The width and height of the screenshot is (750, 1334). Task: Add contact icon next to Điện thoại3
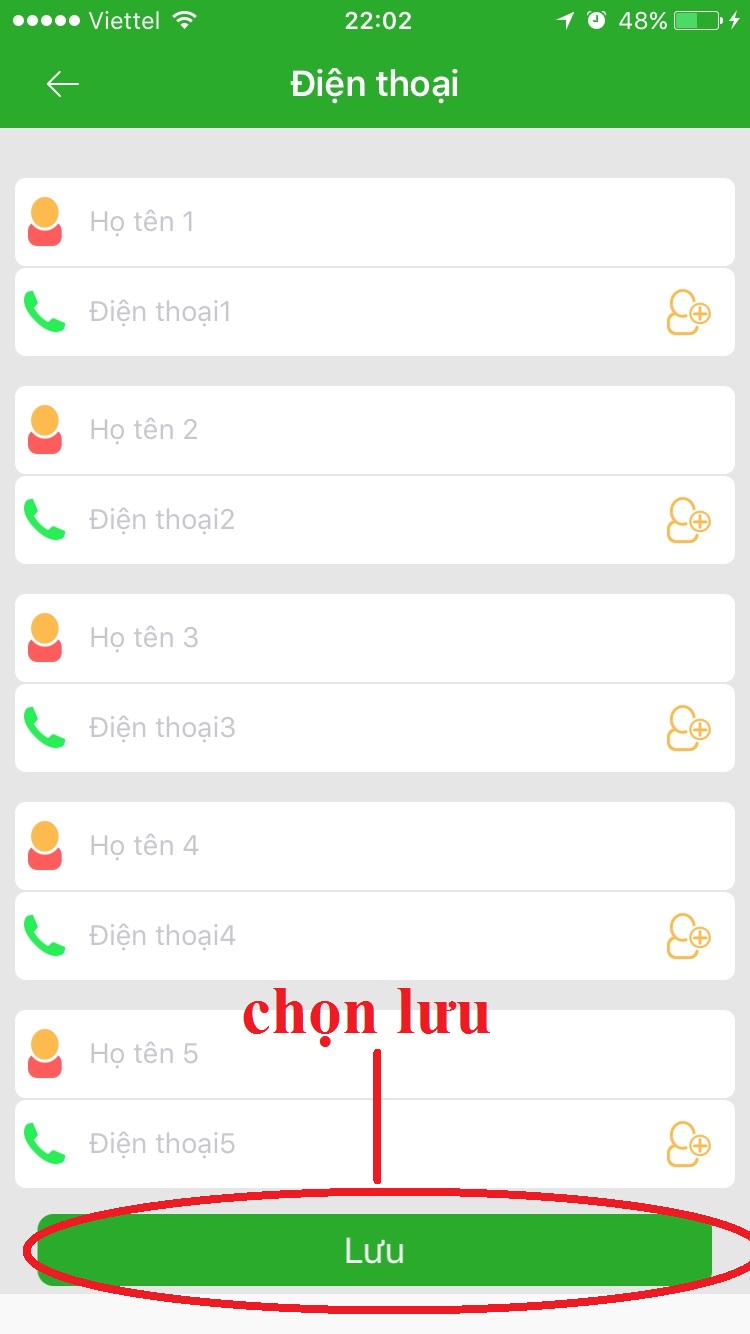point(688,728)
